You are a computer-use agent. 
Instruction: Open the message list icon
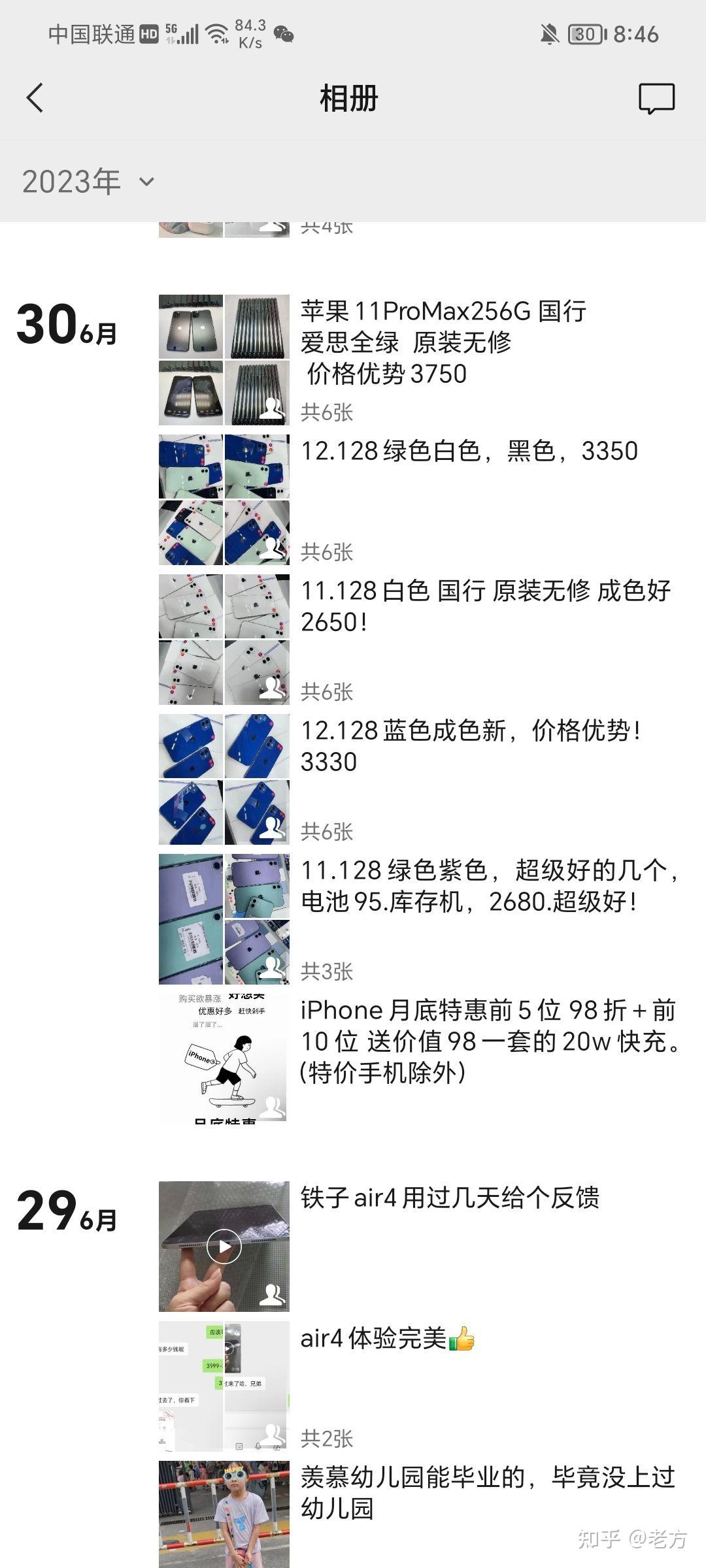[656, 99]
